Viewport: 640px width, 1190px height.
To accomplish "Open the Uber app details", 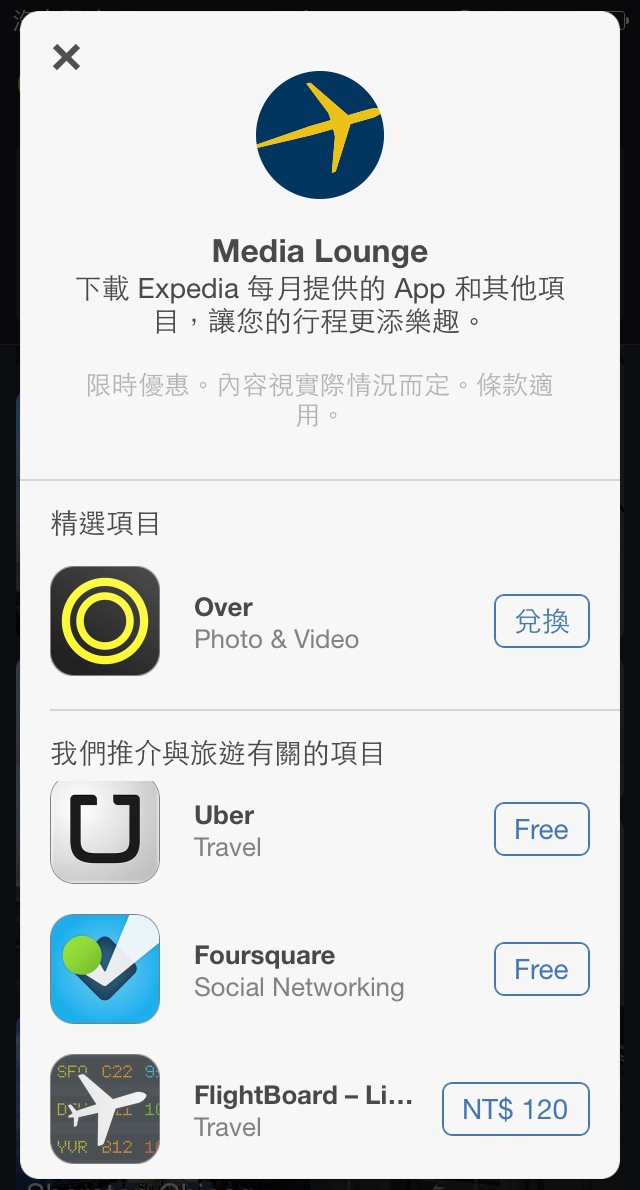I will [x=320, y=830].
